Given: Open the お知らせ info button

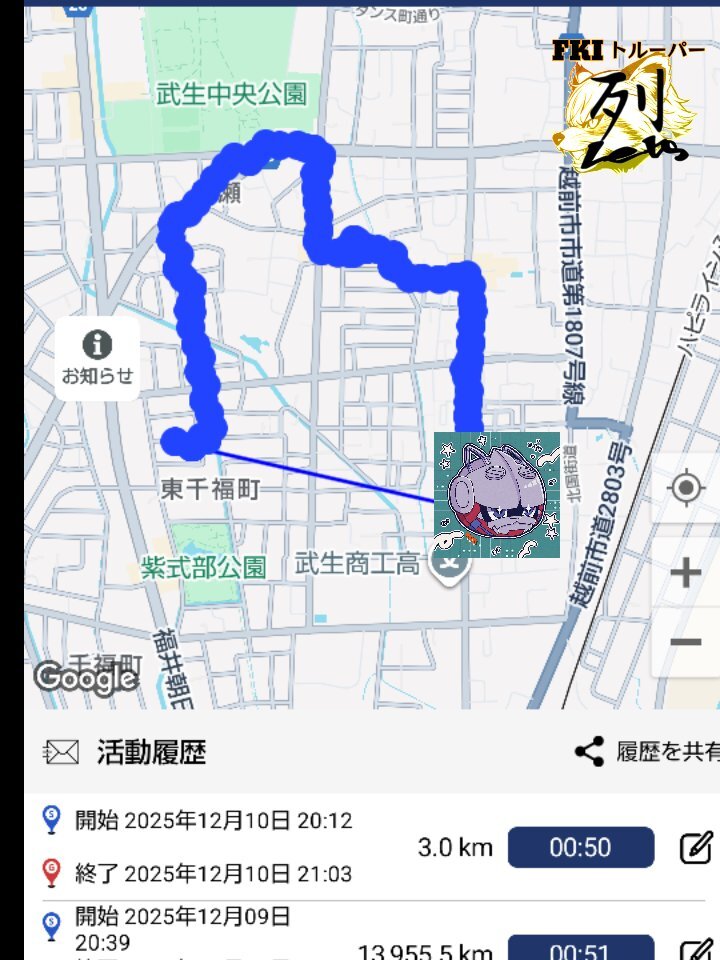Looking at the screenshot, I should point(97,359).
